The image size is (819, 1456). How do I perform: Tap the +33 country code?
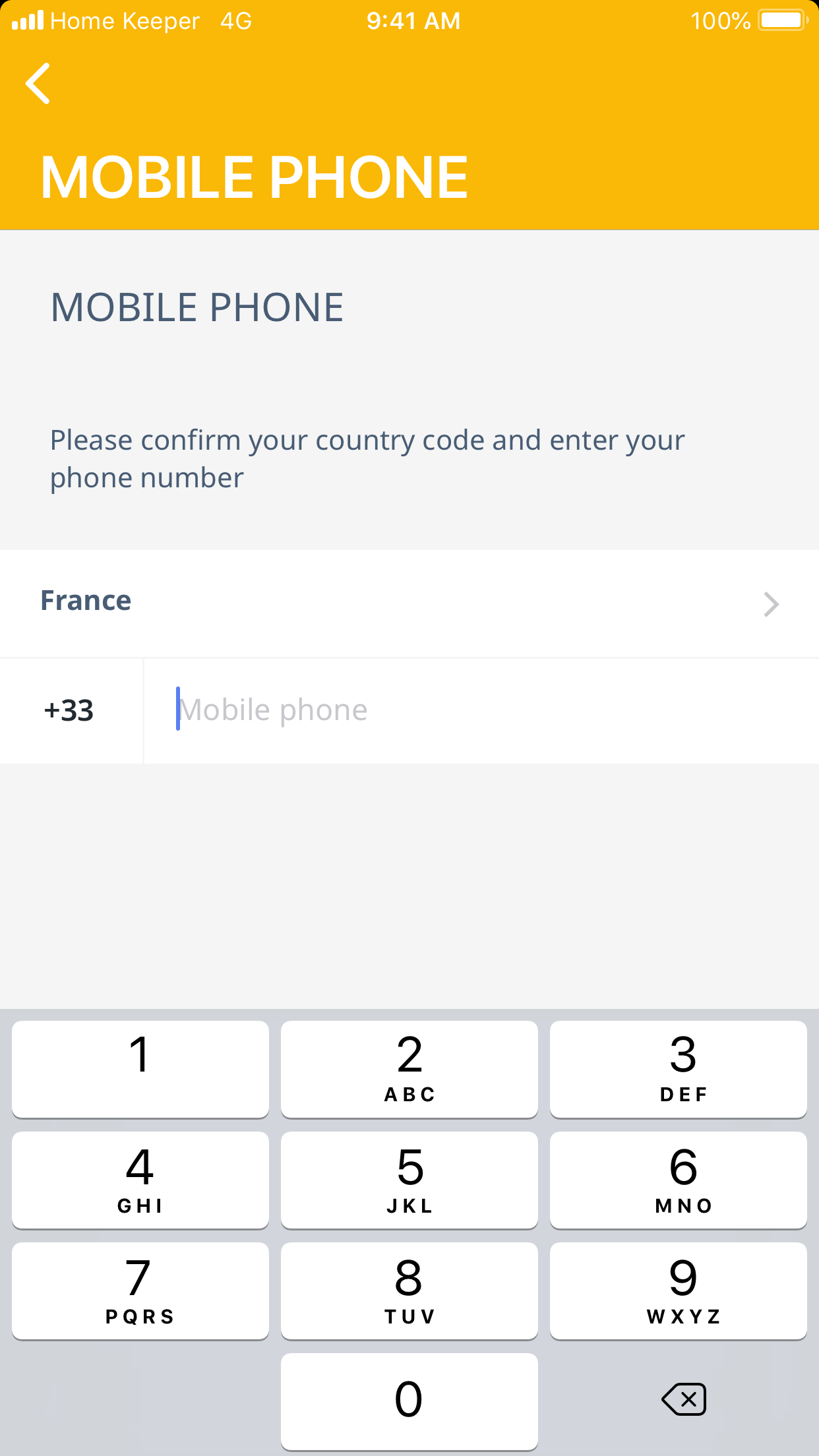(x=69, y=710)
